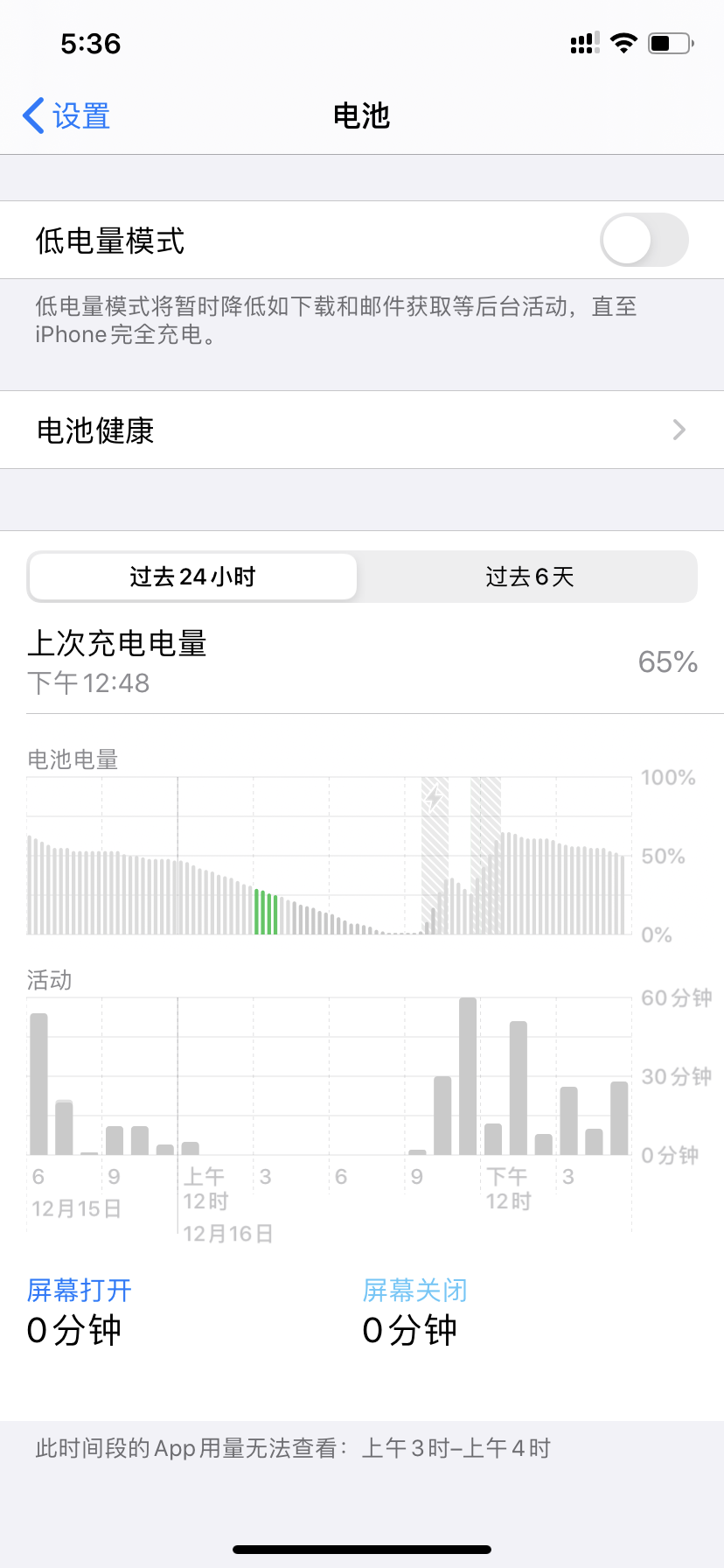Viewport: 724px width, 1568px height.
Task: Tap the Wi-Fi status icon
Action: [624, 42]
